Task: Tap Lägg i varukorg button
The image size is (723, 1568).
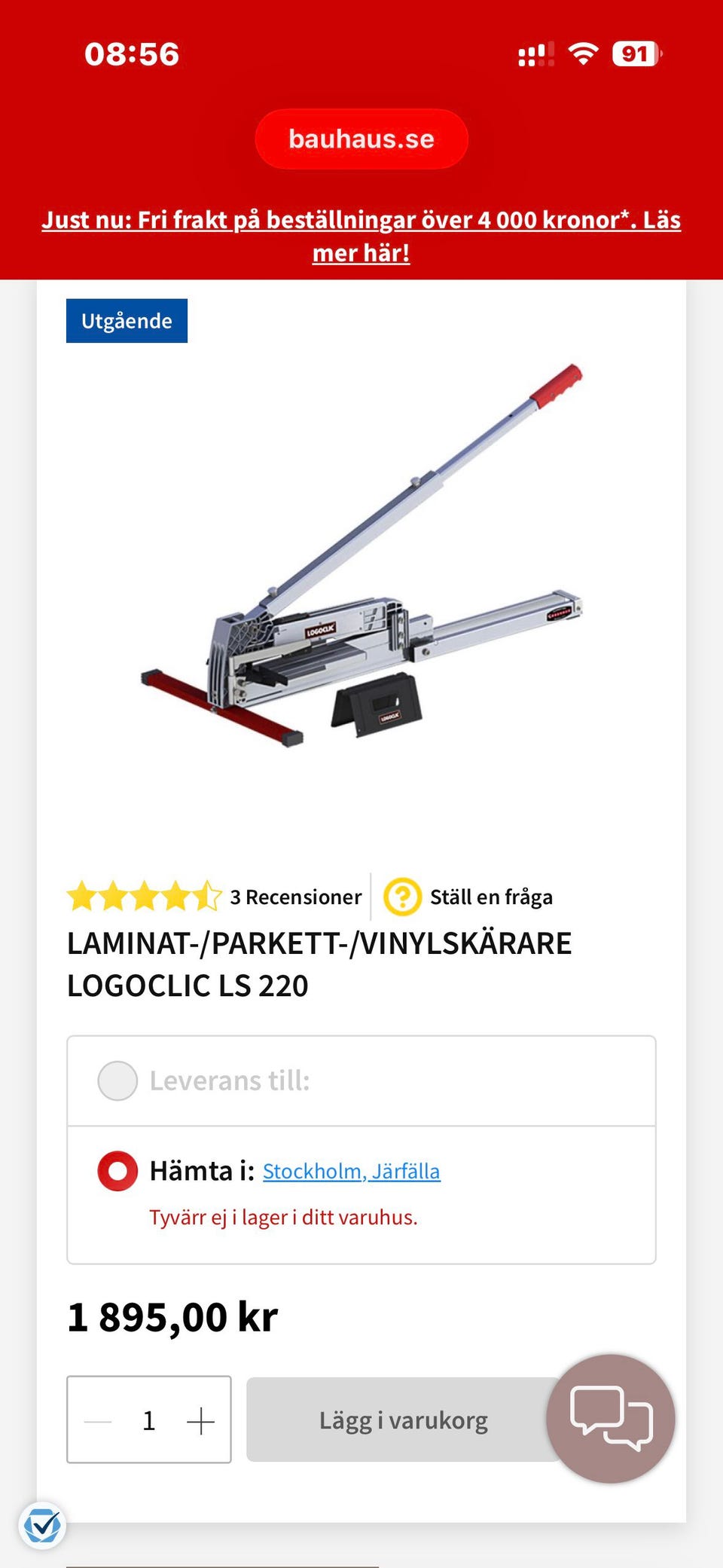Action: pyautogui.click(x=403, y=1420)
